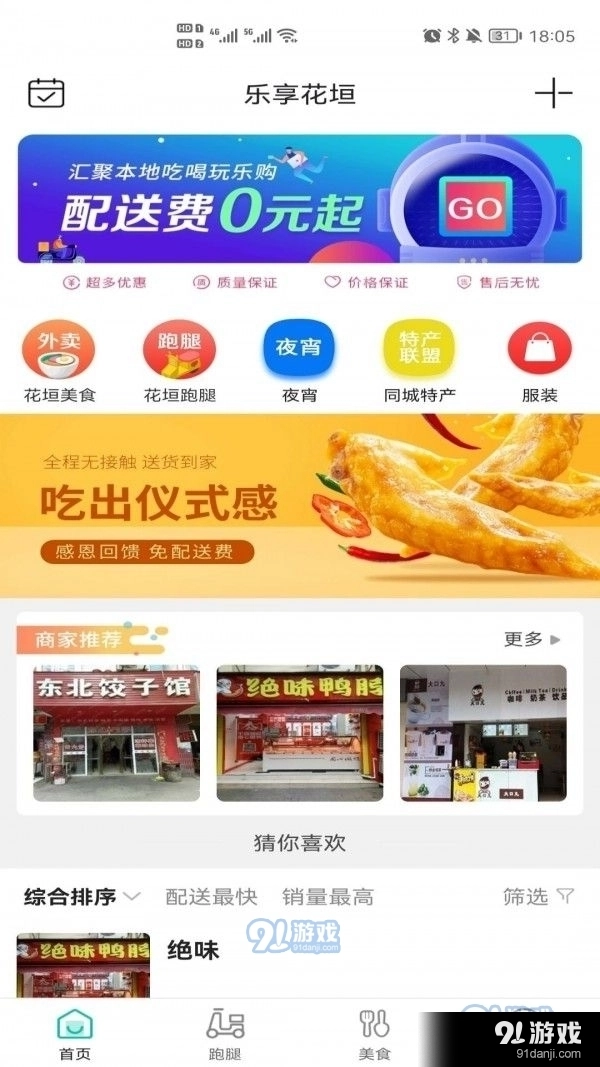Open the calendar check-in icon
This screenshot has height=1067, width=600.
46,93
